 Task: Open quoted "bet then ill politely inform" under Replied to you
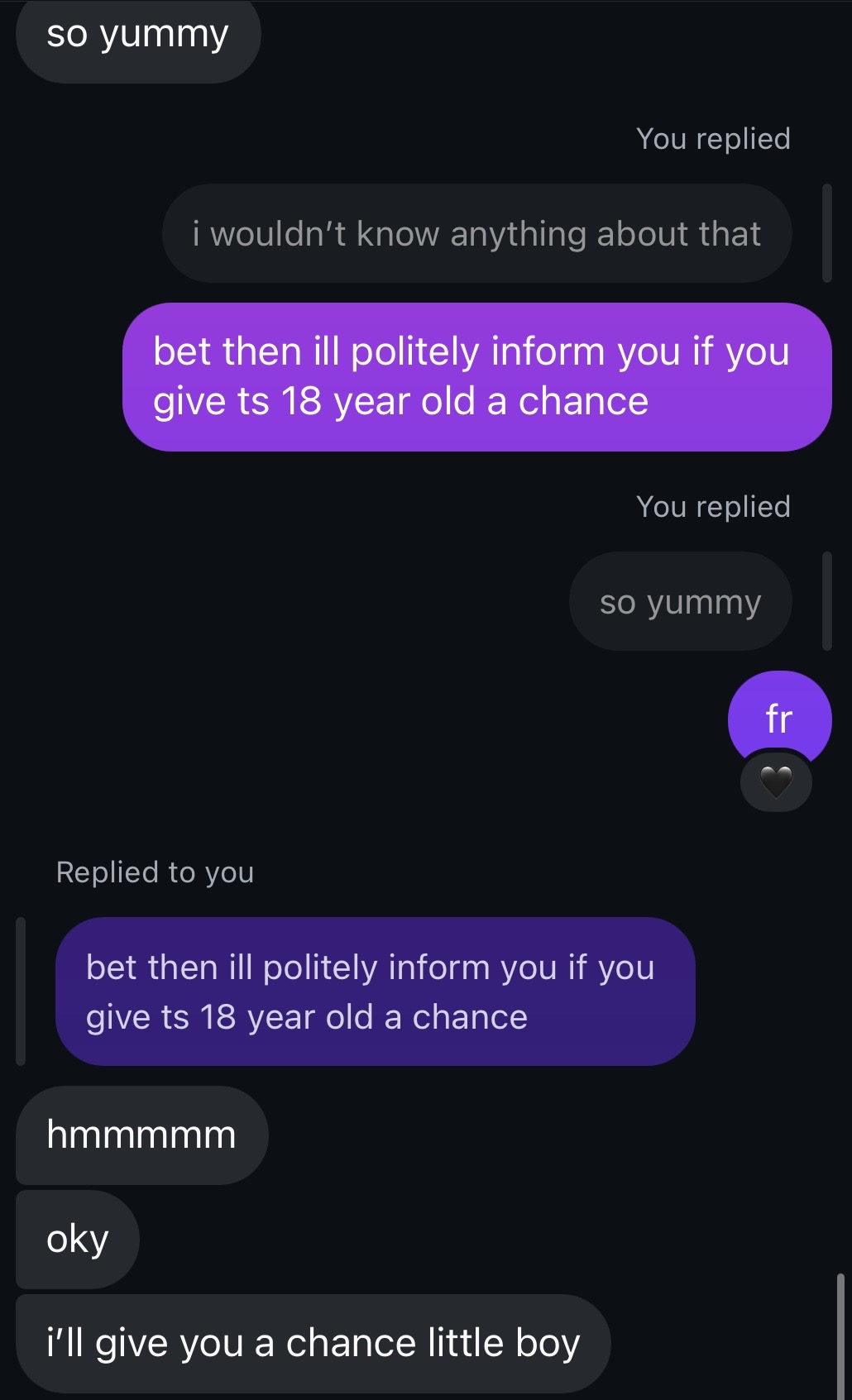click(375, 991)
